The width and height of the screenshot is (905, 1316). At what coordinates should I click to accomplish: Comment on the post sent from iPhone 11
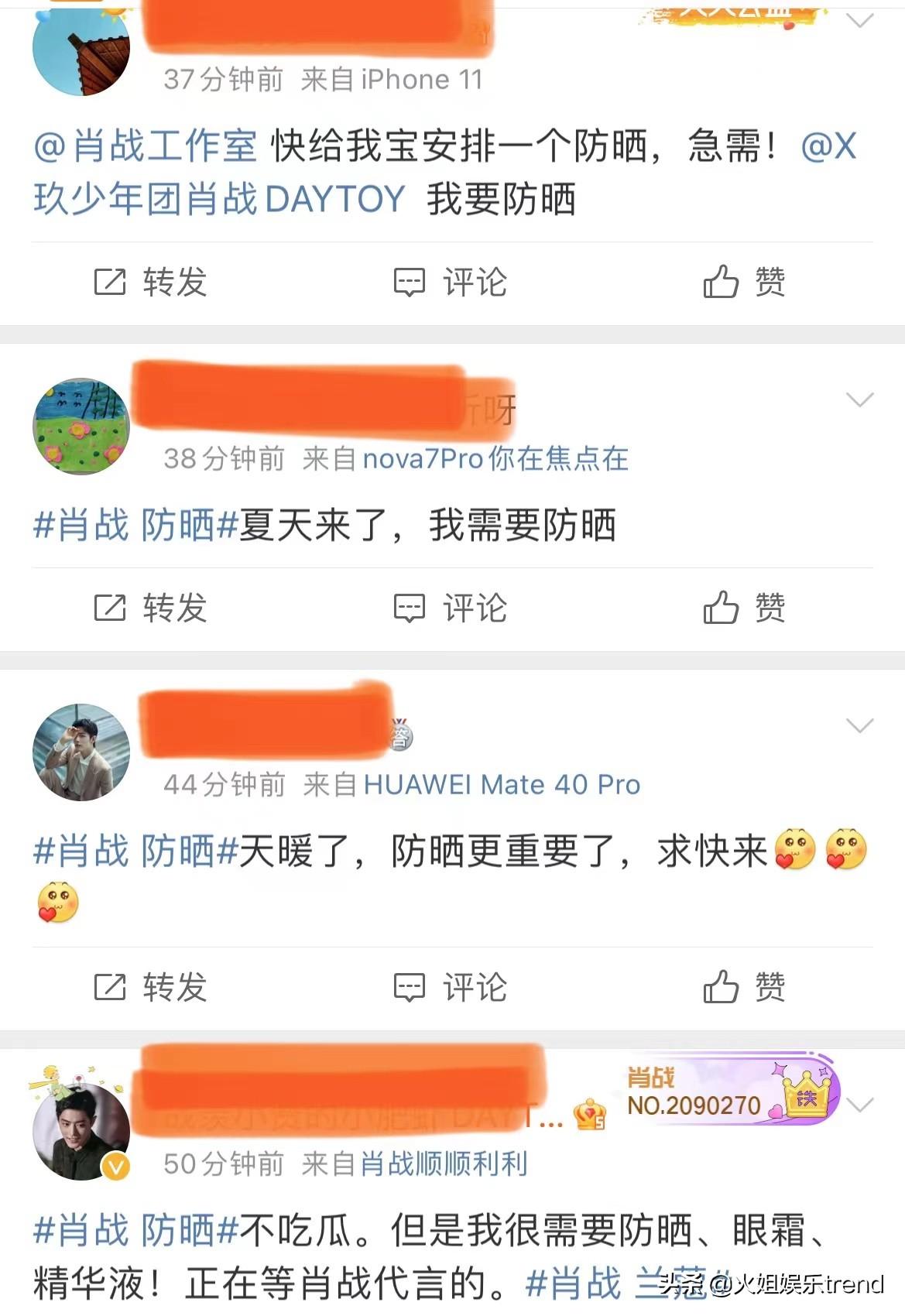(451, 282)
